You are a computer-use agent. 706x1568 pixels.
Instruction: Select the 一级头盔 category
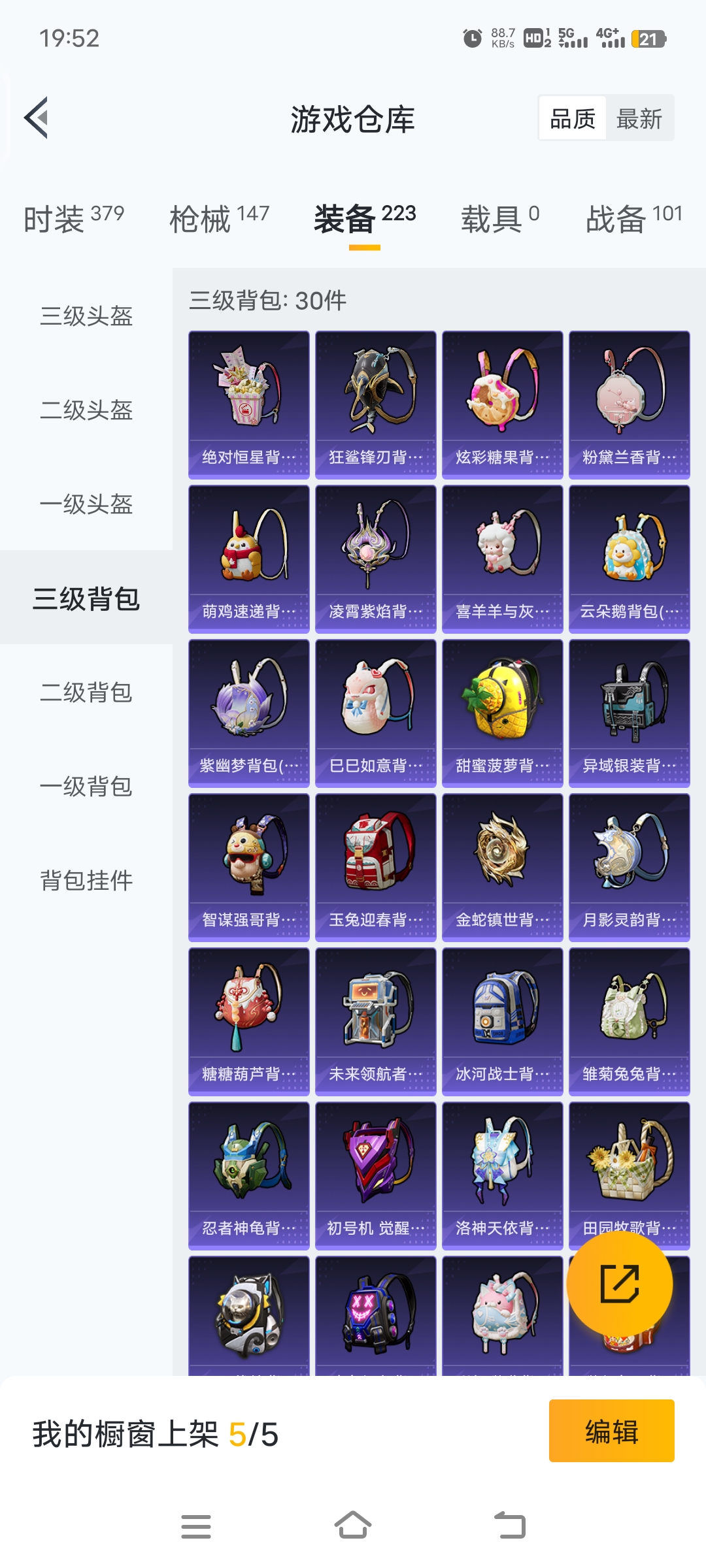click(86, 504)
